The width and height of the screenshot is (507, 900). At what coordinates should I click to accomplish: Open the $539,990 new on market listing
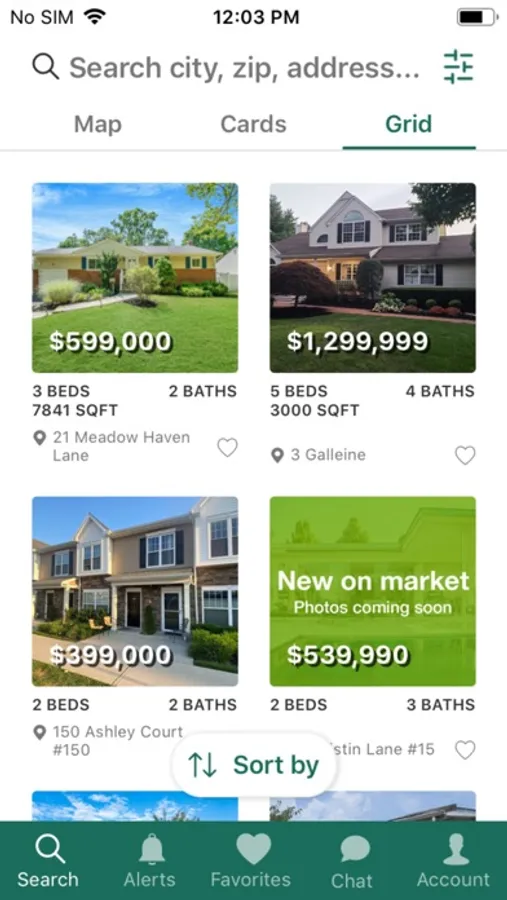(373, 591)
